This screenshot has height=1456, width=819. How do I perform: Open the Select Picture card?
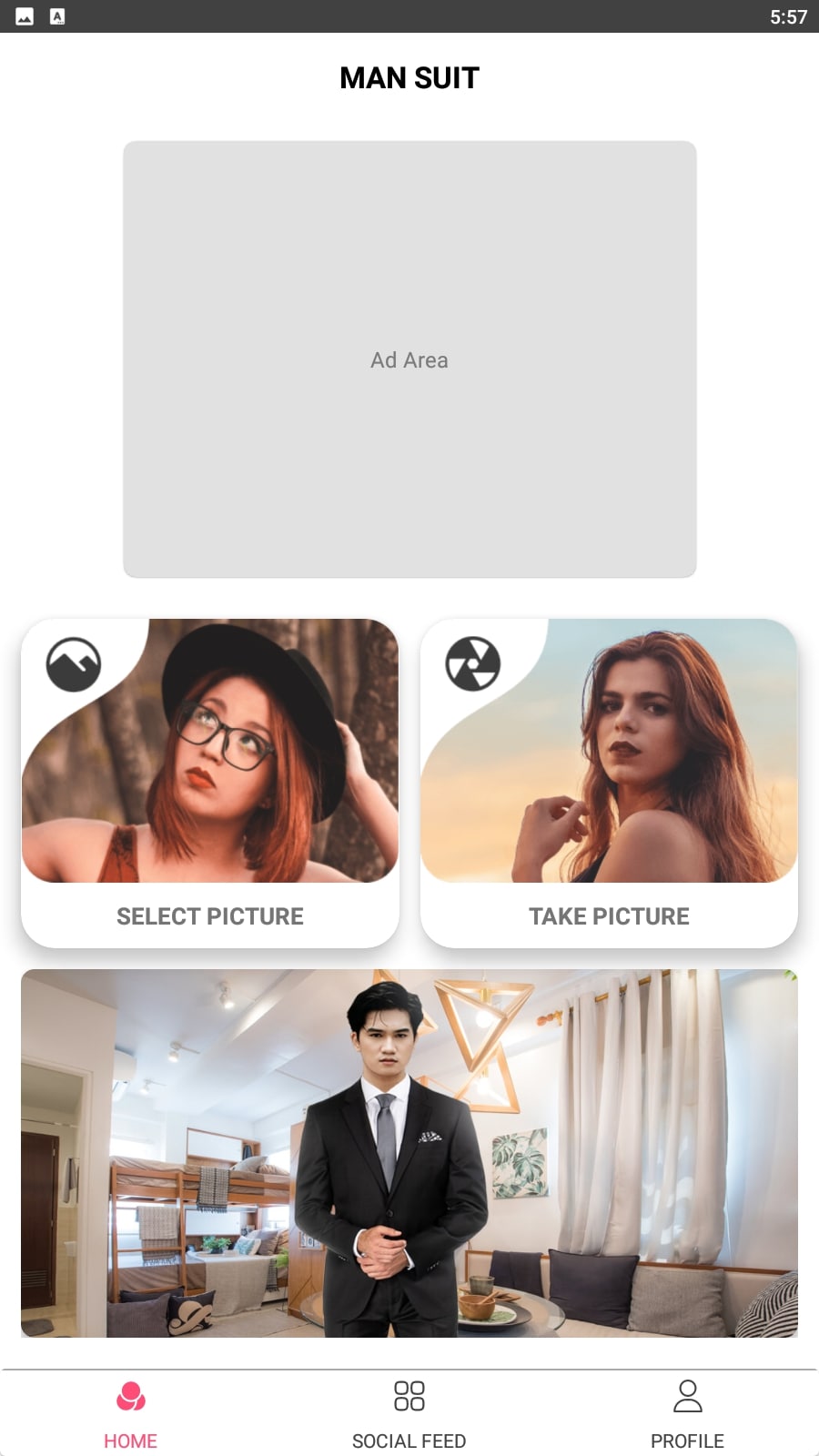209,783
